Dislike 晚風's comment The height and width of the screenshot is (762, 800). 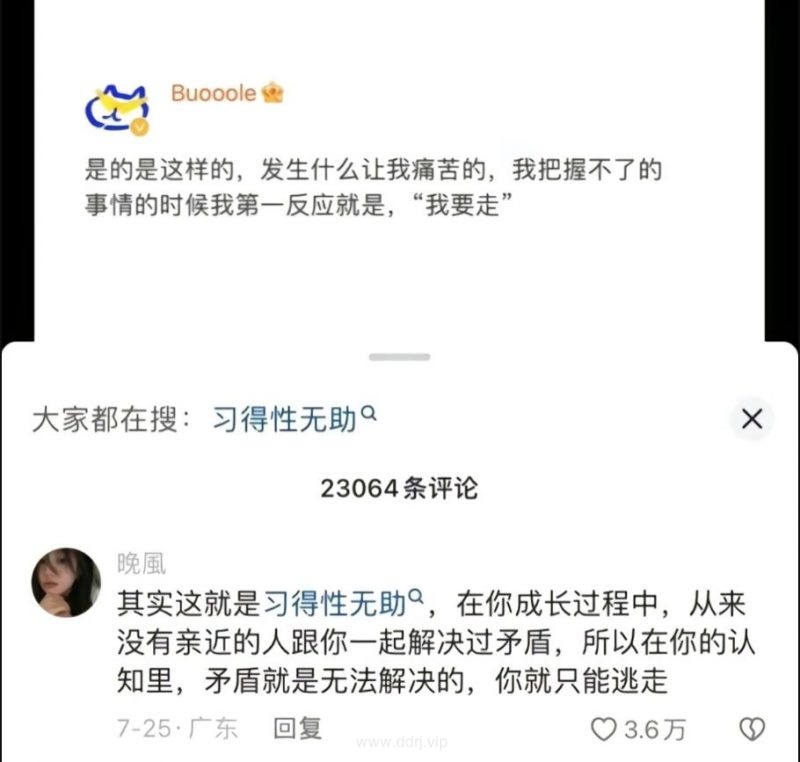[751, 729]
